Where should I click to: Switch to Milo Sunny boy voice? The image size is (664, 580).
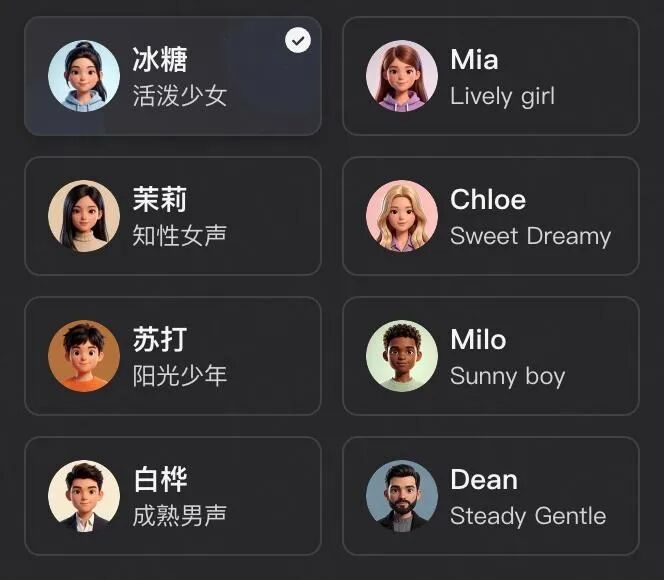click(490, 356)
